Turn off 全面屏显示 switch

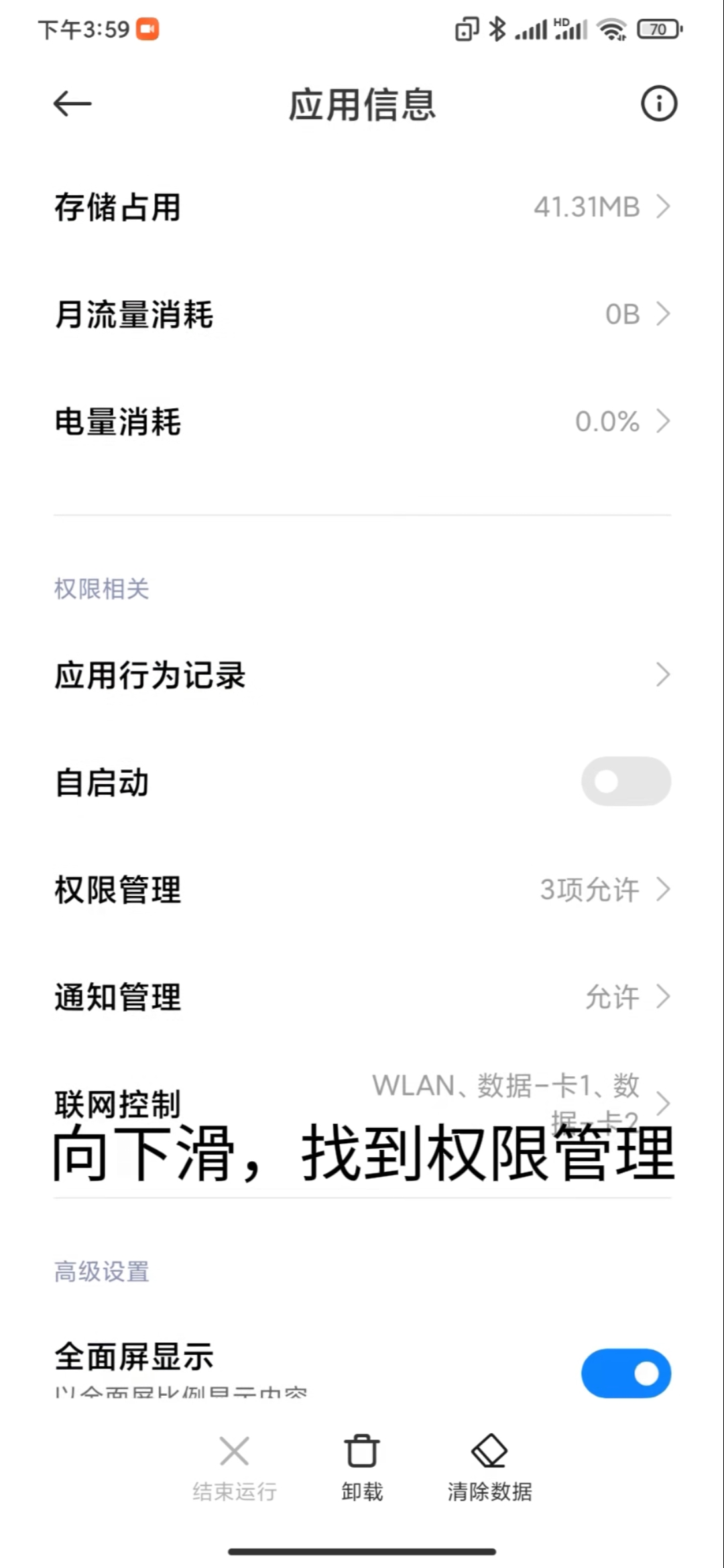[x=625, y=1373]
